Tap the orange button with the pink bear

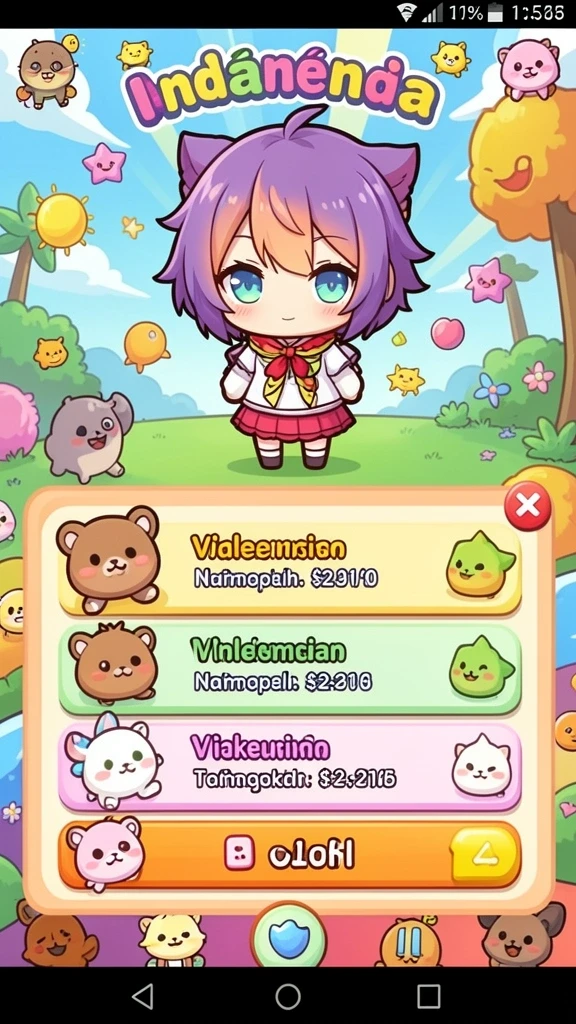click(290, 855)
